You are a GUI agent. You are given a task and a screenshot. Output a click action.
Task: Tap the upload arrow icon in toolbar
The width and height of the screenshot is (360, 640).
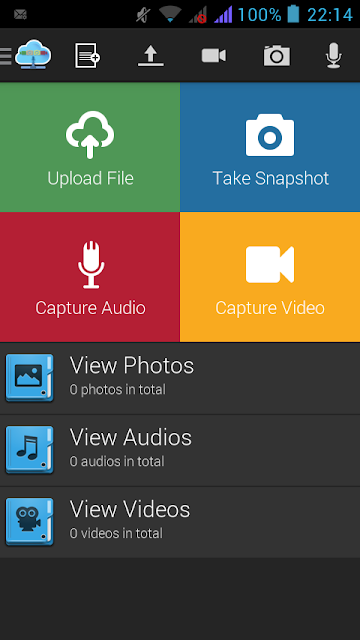click(151, 56)
